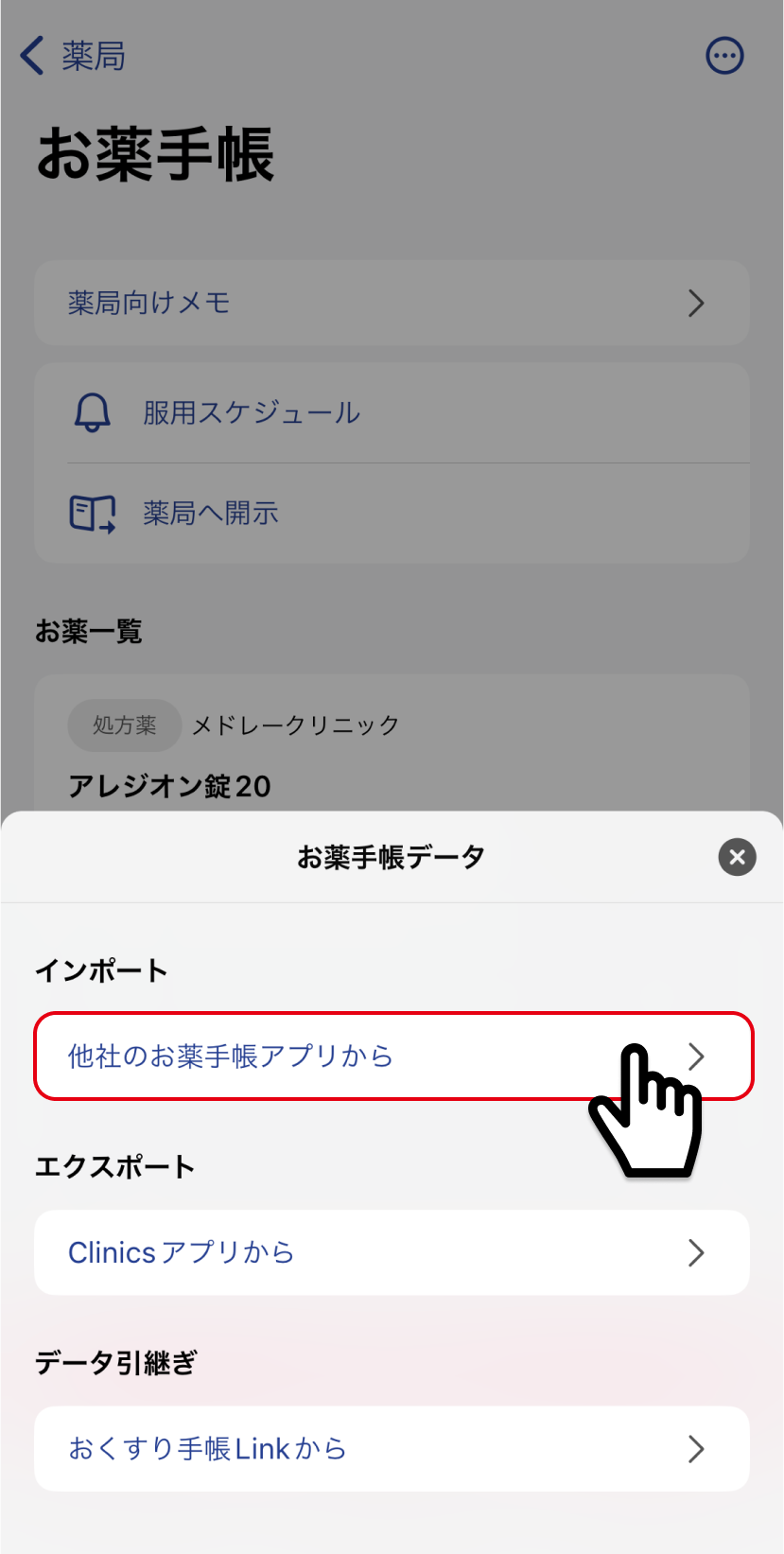The width and height of the screenshot is (784, 1554).
Task: Open おくすり手帳Linkから data transfer
Action: click(x=392, y=1448)
